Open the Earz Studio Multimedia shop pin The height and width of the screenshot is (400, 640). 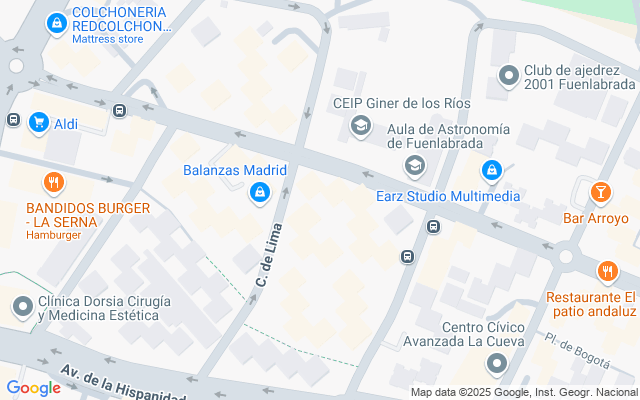click(x=492, y=171)
